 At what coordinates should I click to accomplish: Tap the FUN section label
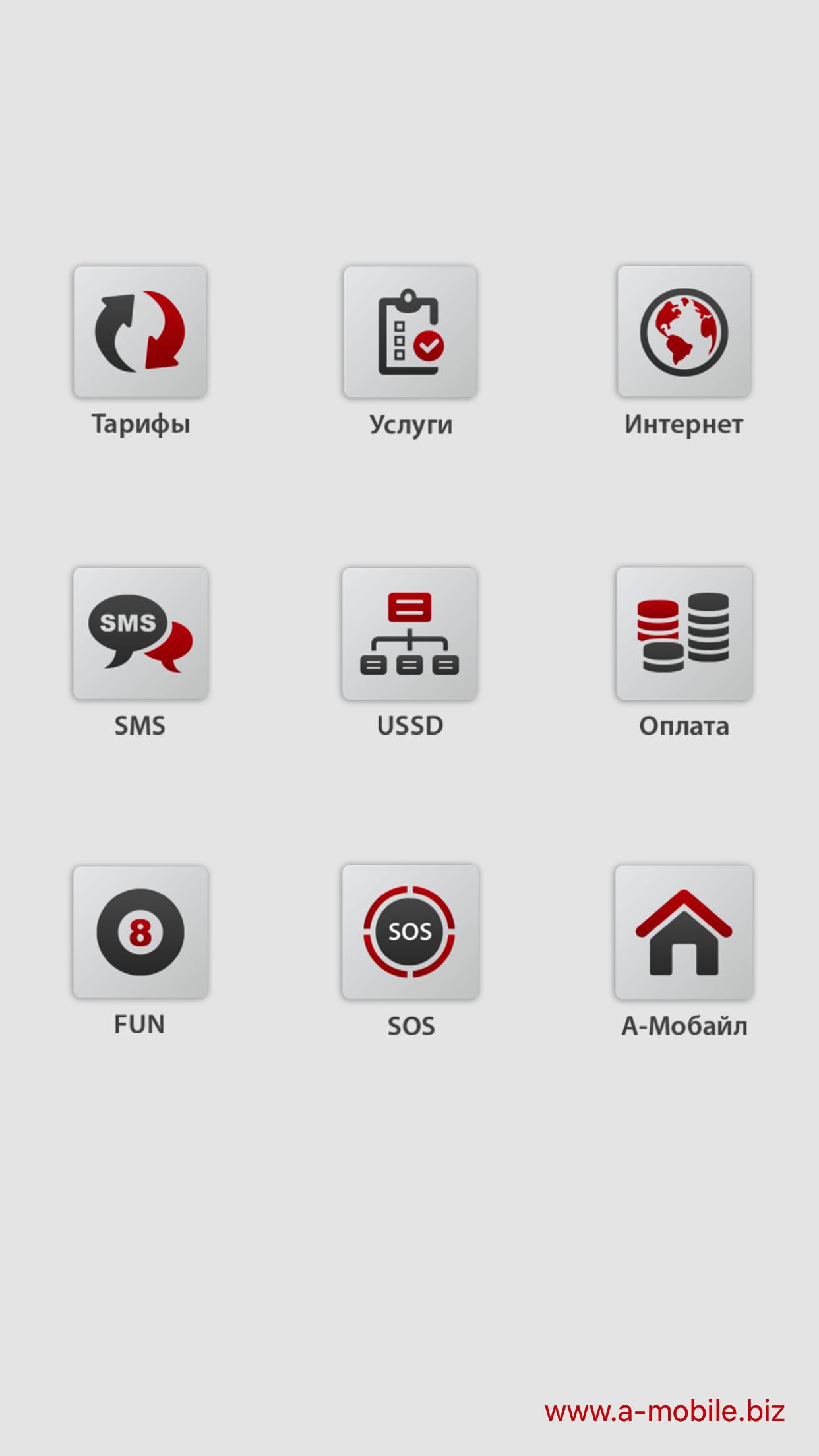tap(140, 1024)
